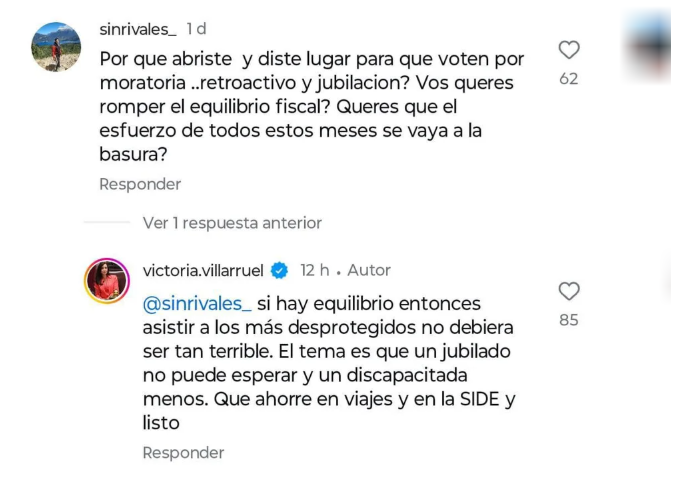Tap Responder under victoria.villarruel's reply
This screenshot has height=487, width=681.
(x=183, y=453)
